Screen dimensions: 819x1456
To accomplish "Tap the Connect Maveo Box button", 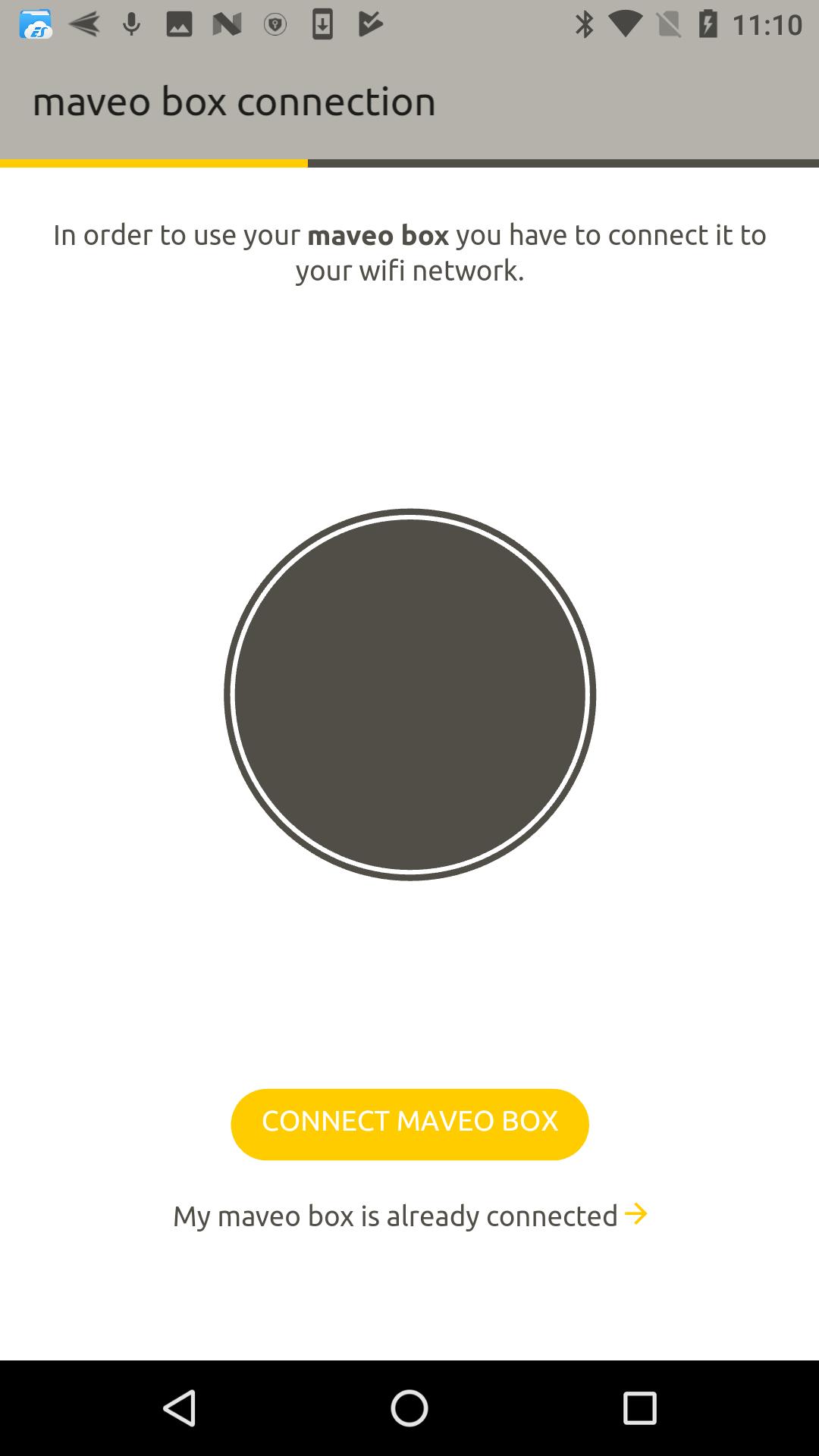I will [409, 1124].
